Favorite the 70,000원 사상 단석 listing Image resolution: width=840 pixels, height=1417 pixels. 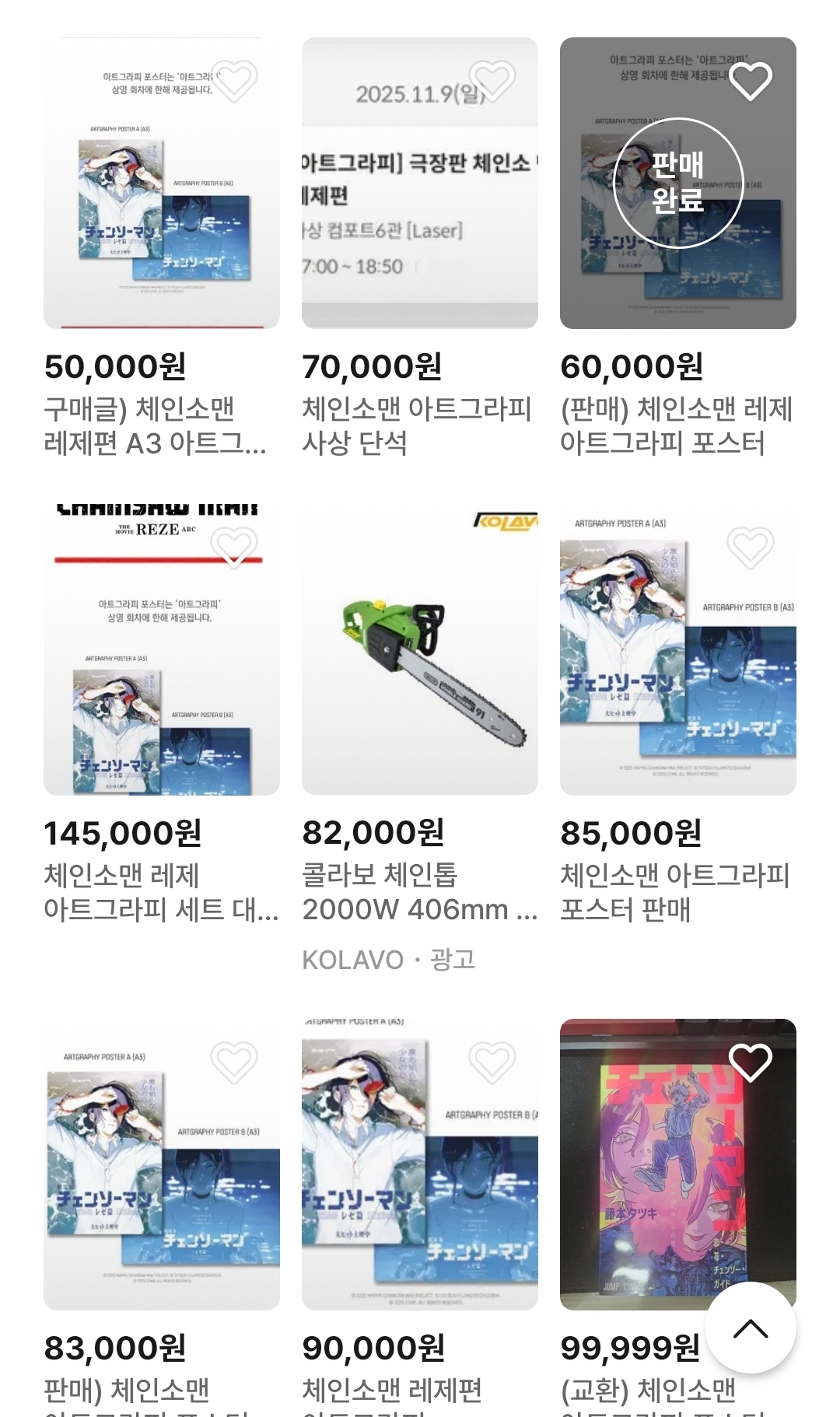pyautogui.click(x=492, y=80)
